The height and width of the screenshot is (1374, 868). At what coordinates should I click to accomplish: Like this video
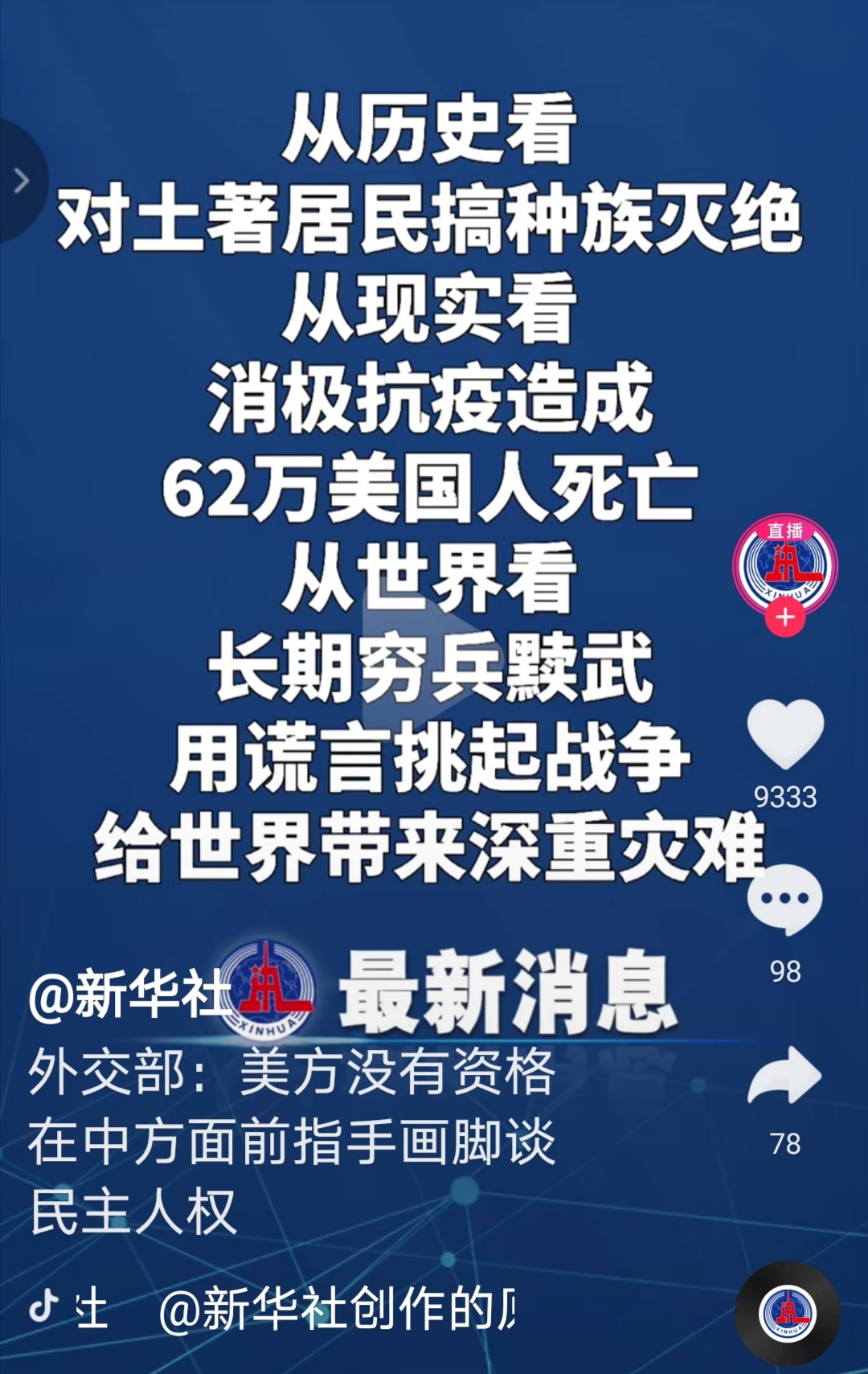785,733
